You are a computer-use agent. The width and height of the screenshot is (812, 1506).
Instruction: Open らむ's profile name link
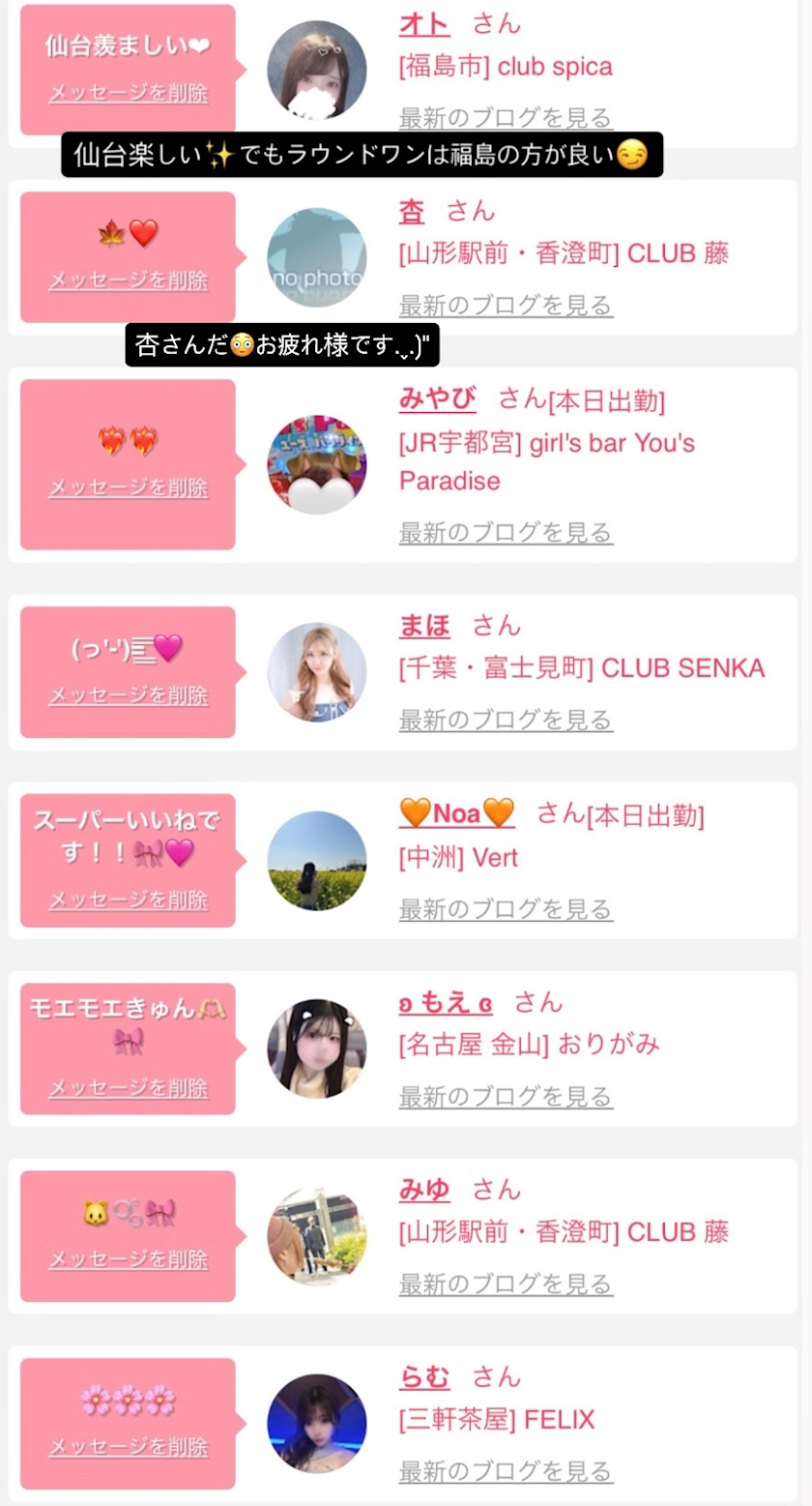point(424,1376)
